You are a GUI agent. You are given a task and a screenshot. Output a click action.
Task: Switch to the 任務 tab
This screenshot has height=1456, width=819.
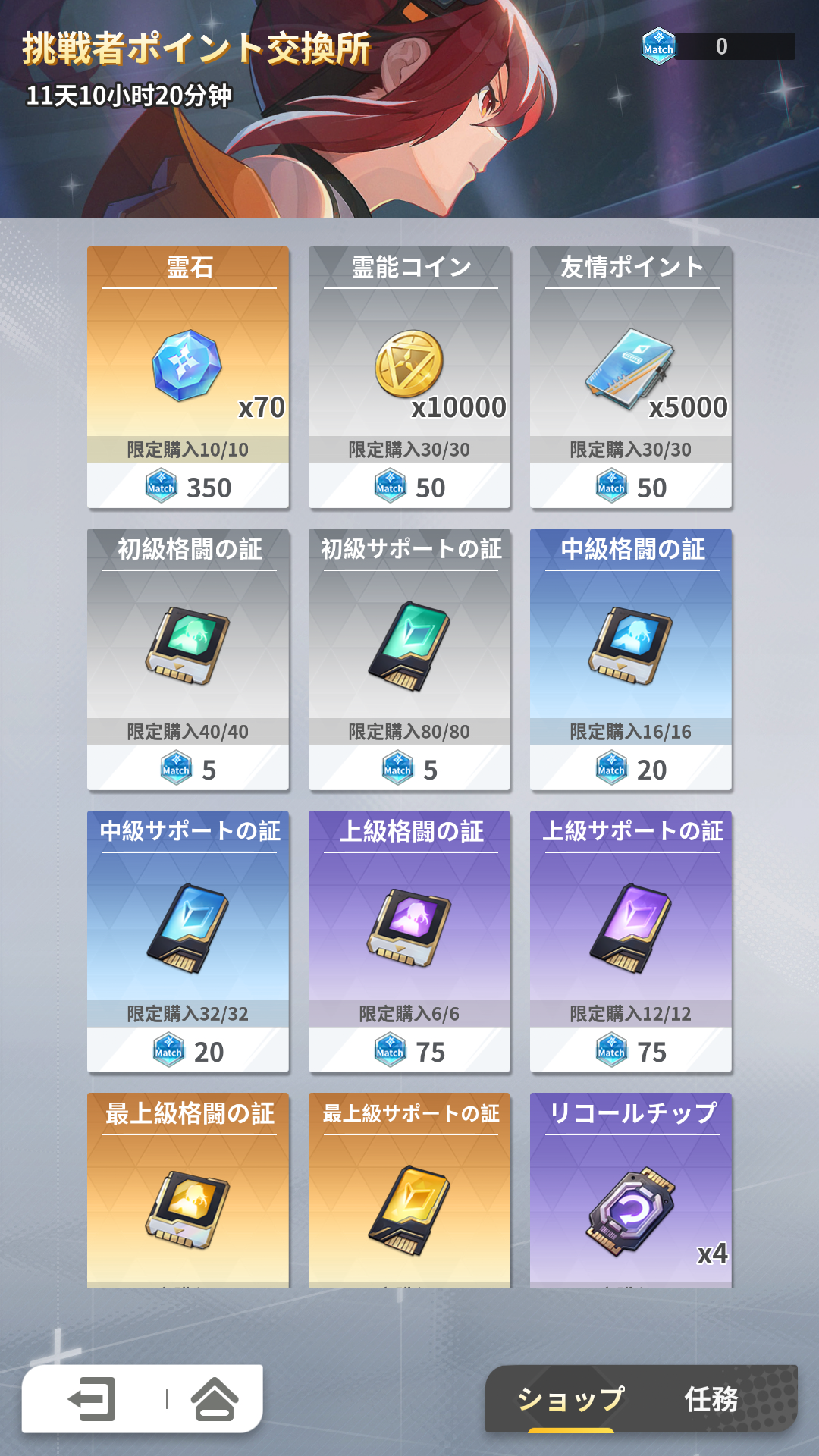coord(711,1399)
